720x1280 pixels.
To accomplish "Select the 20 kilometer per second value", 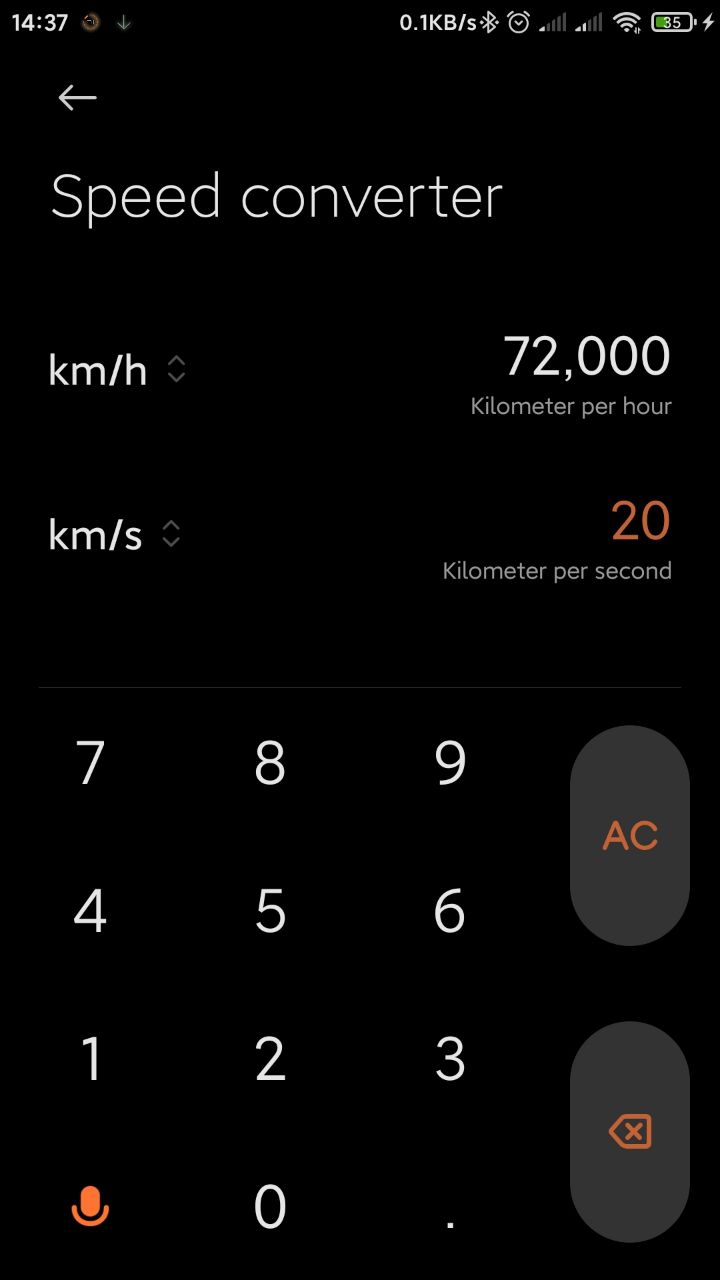I will (x=640, y=522).
